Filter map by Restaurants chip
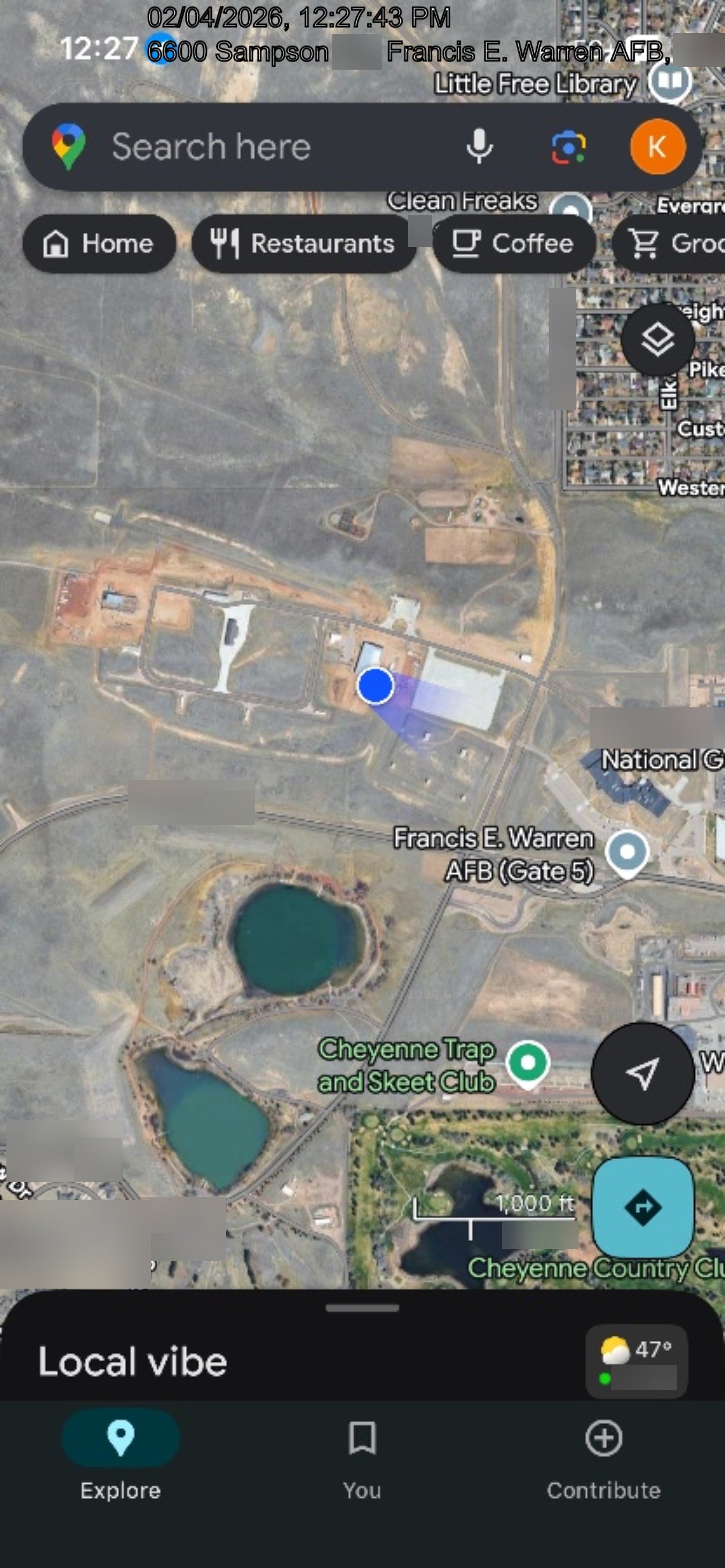Viewport: 725px width, 1568px height. [304, 243]
